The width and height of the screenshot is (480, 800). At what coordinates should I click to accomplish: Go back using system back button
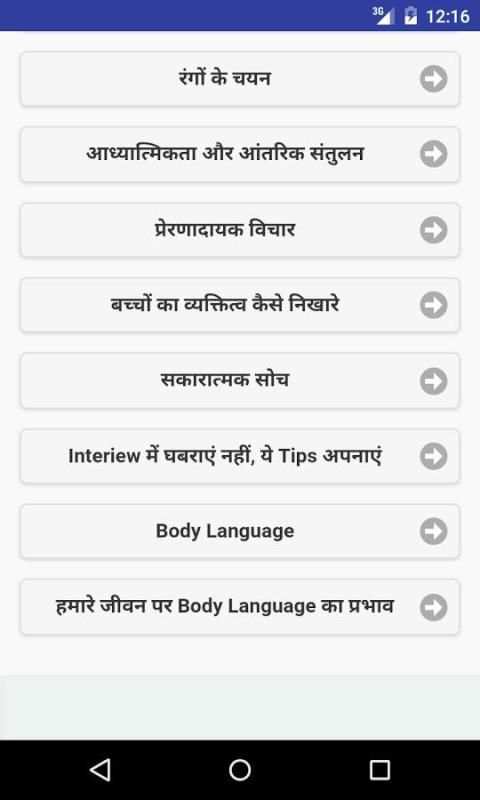(100, 769)
